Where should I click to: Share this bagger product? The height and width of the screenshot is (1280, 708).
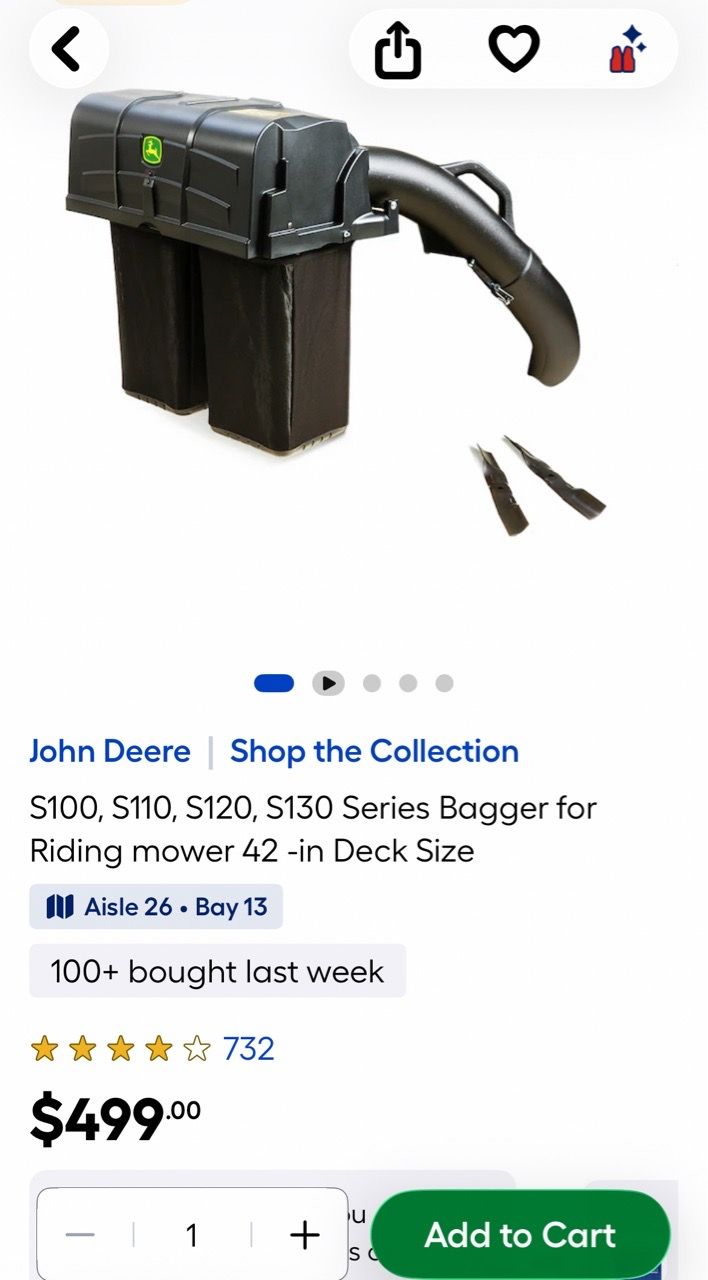click(x=398, y=49)
